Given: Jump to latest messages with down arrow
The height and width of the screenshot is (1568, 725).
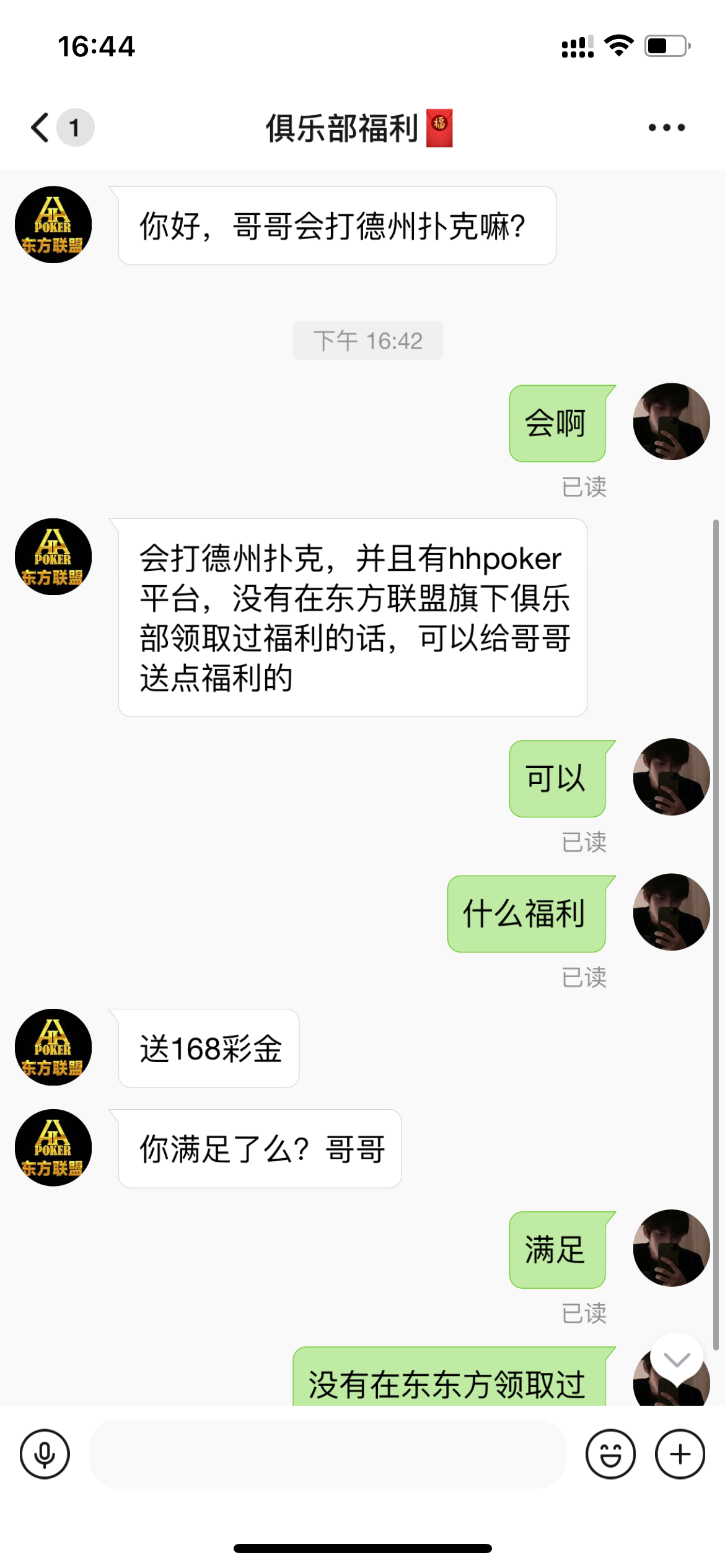Looking at the screenshot, I should [x=676, y=1360].
